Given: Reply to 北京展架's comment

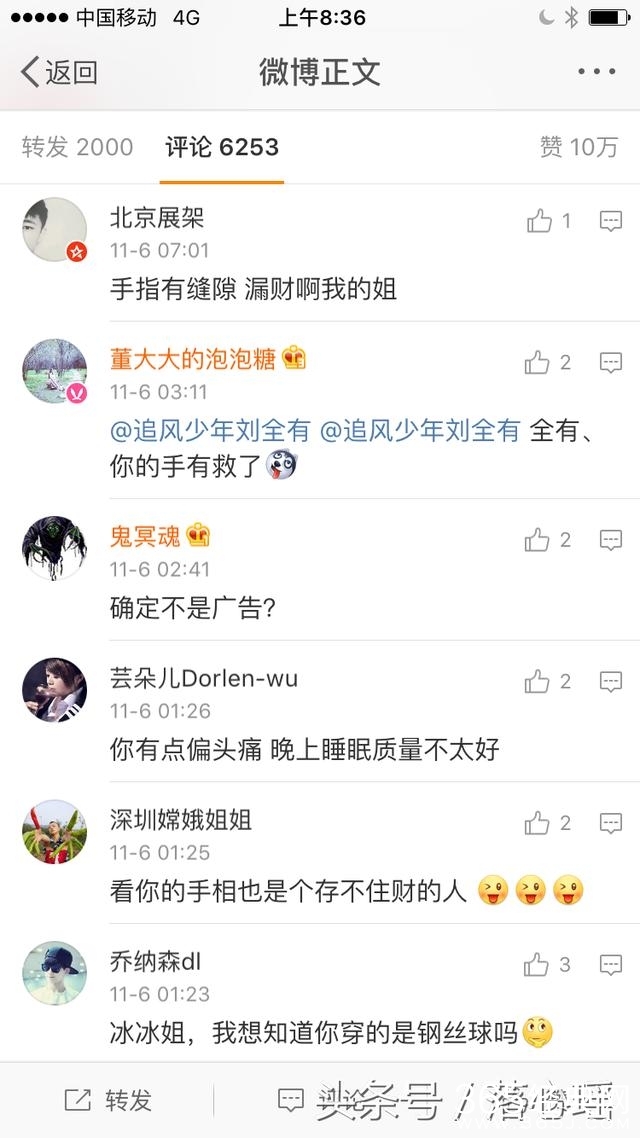Looking at the screenshot, I should click(x=611, y=221).
